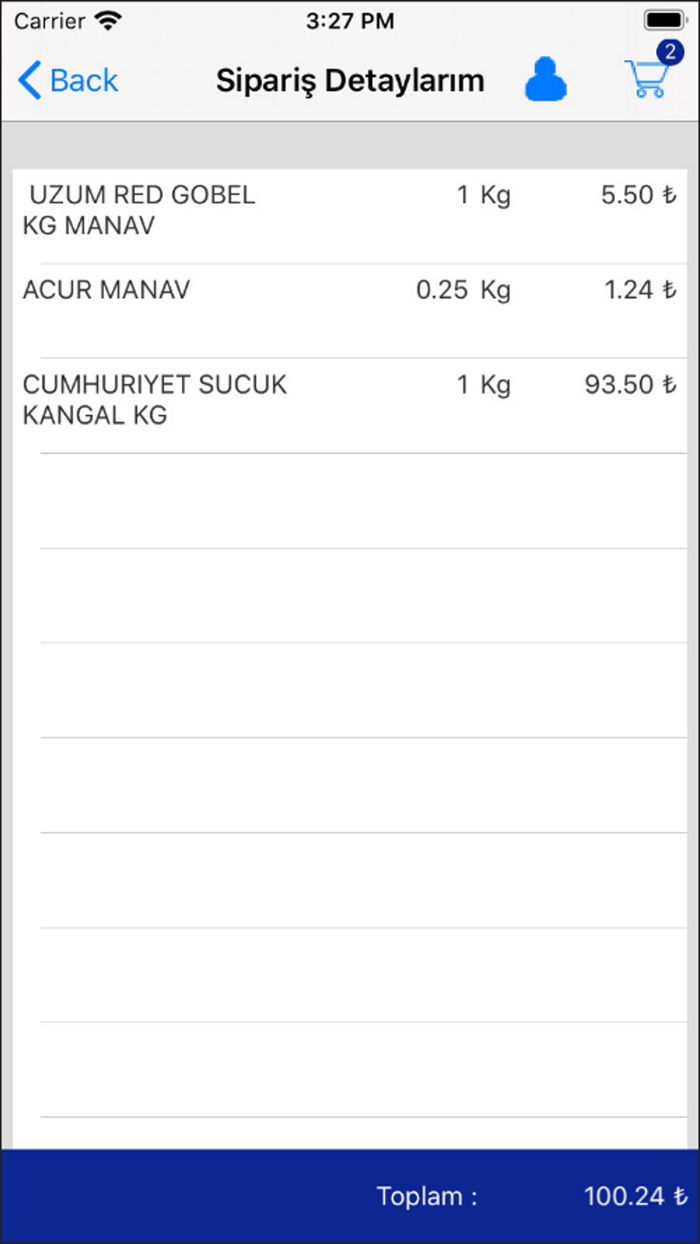The height and width of the screenshot is (1244, 700).
Task: Open the user profile icon
Action: click(545, 80)
